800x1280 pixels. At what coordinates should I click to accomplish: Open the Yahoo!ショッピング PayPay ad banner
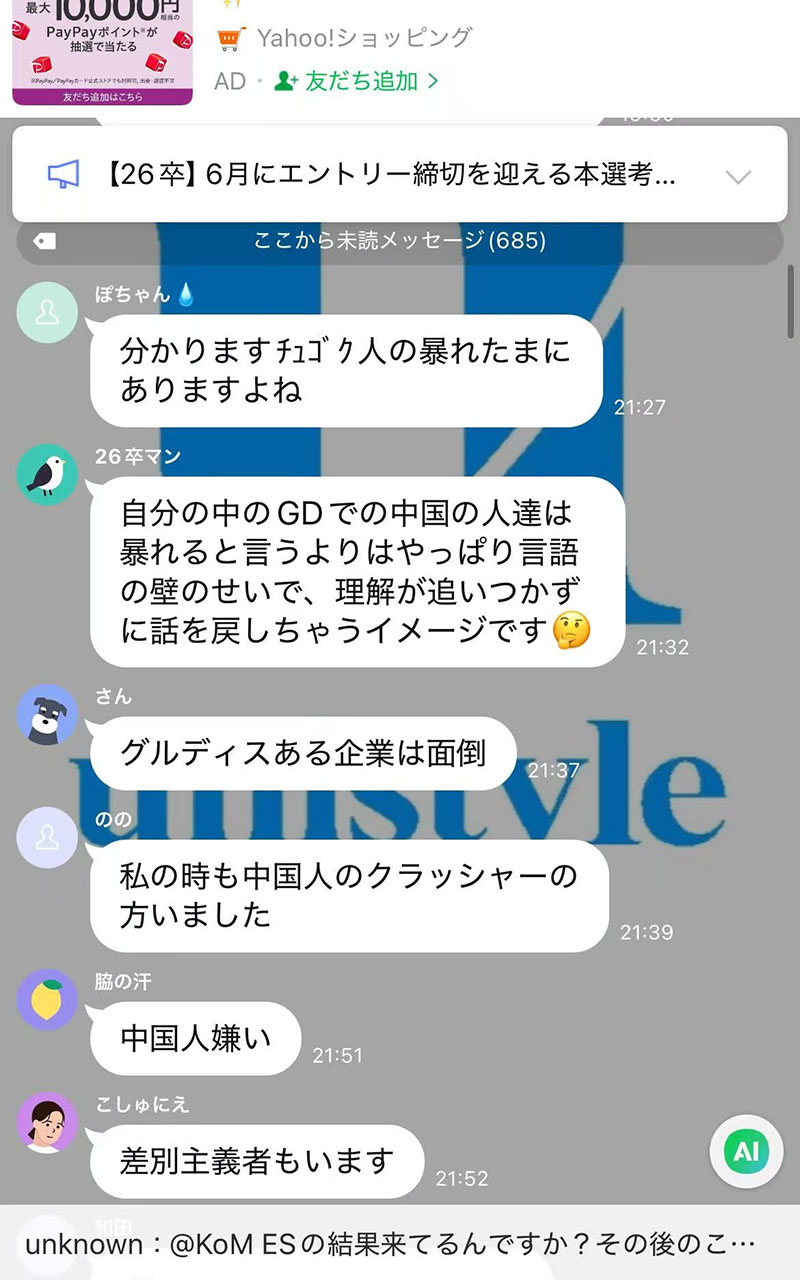click(x=101, y=52)
